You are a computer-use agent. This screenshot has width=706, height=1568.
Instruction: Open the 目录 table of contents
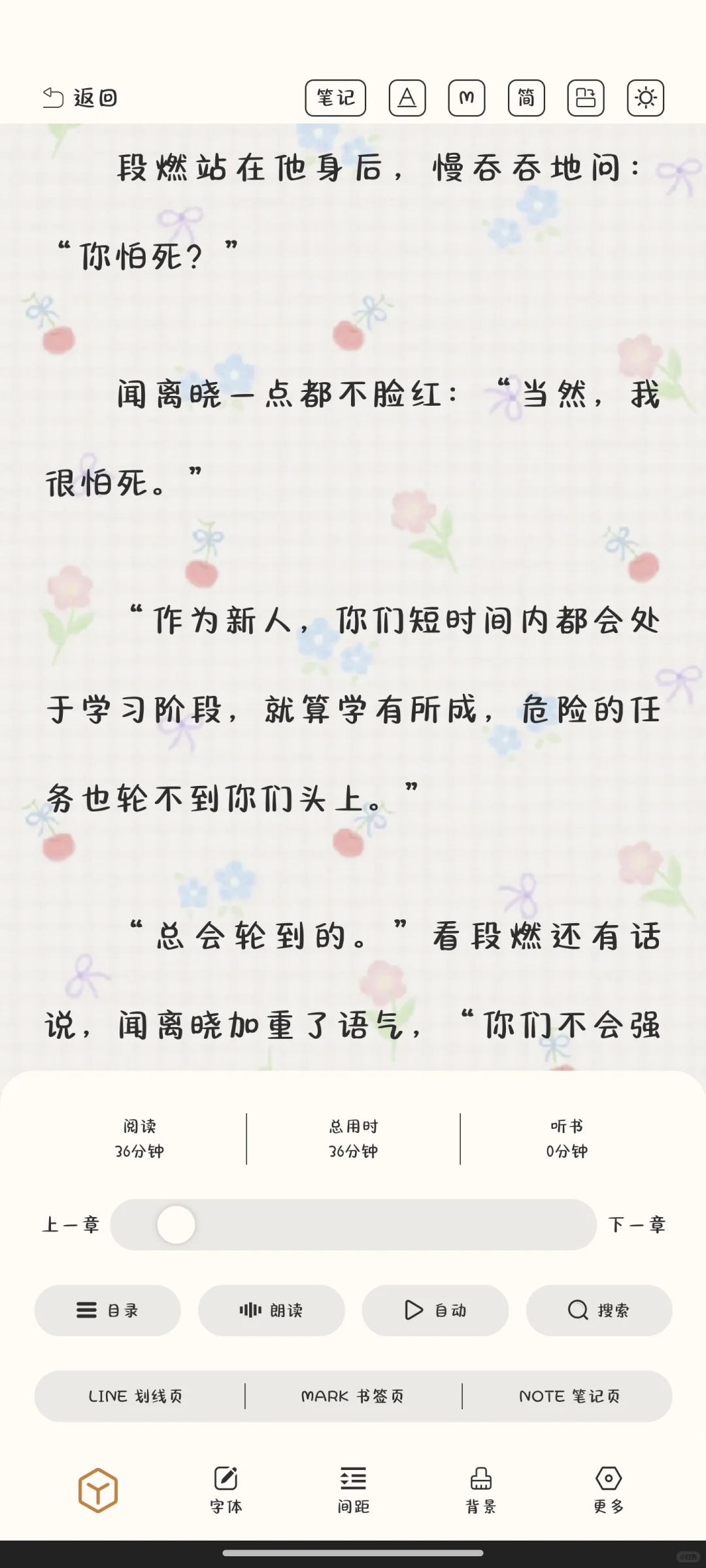(x=107, y=1310)
